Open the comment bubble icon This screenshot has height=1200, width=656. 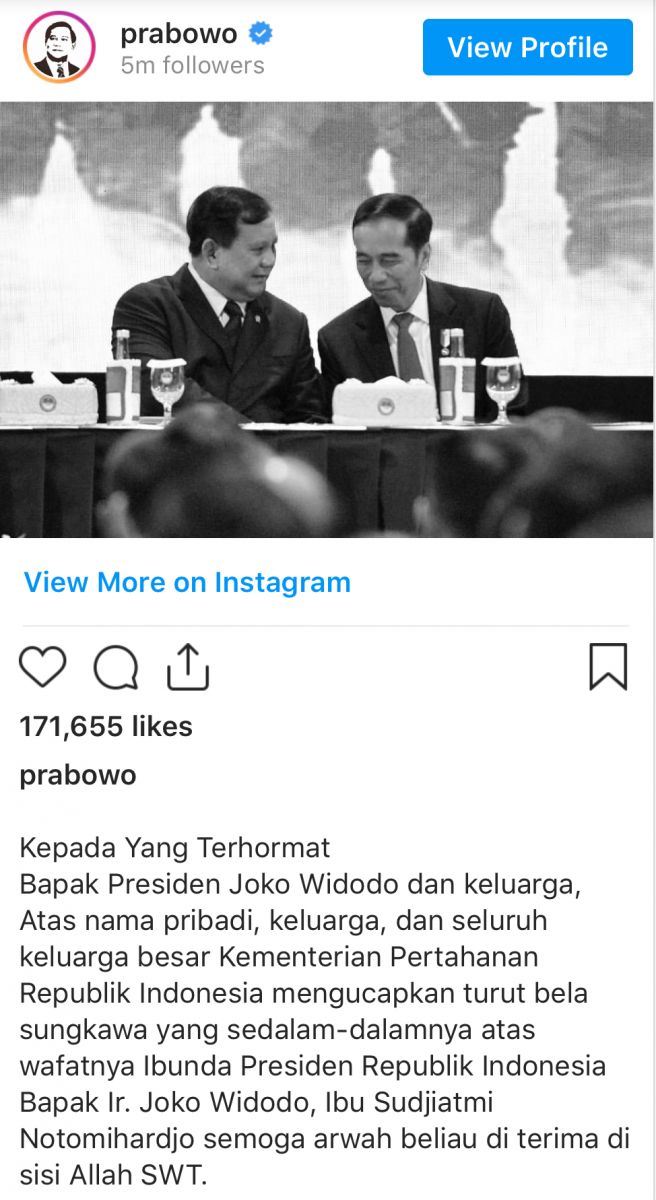click(x=116, y=667)
